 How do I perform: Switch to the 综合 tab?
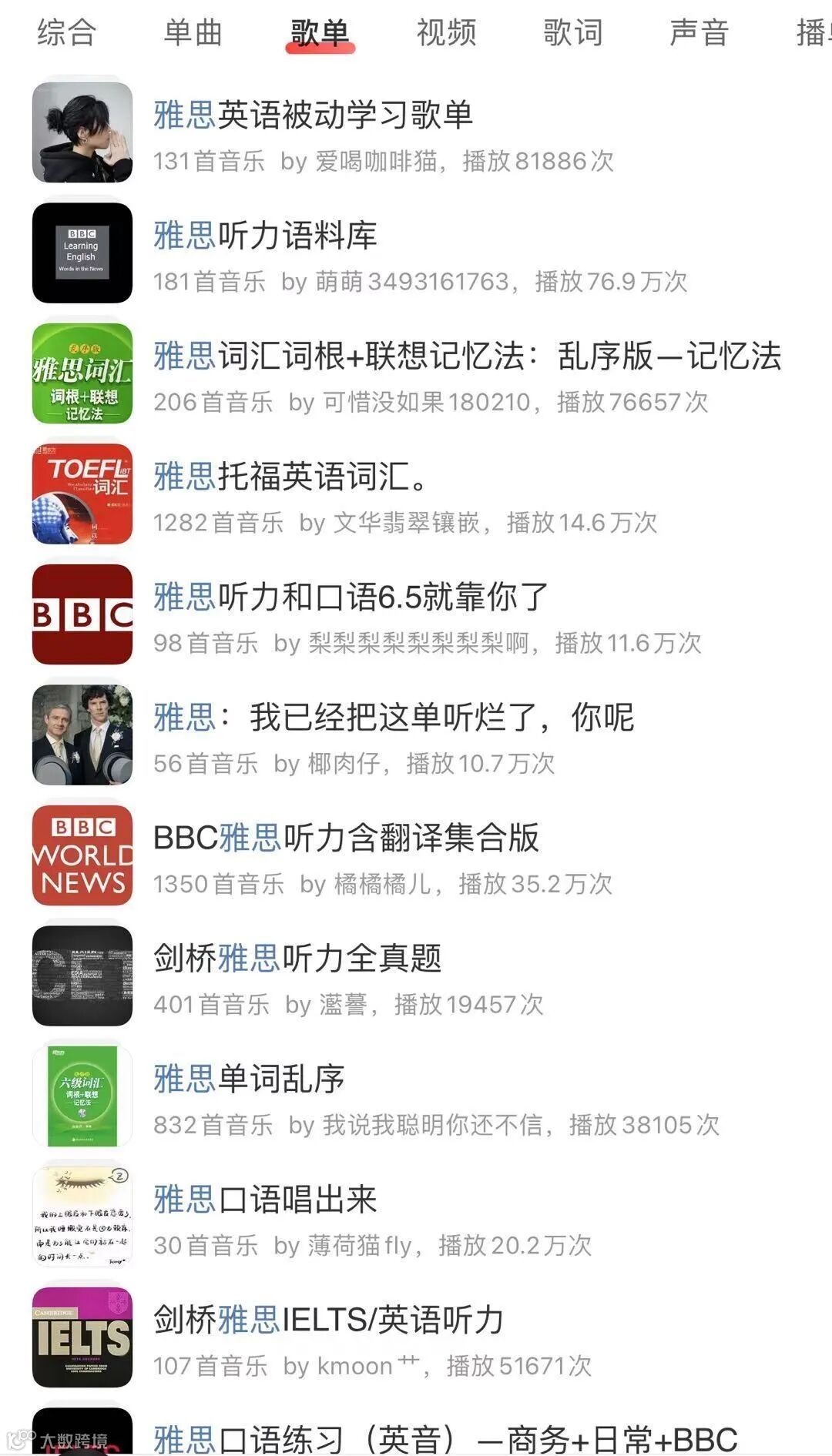point(67,32)
